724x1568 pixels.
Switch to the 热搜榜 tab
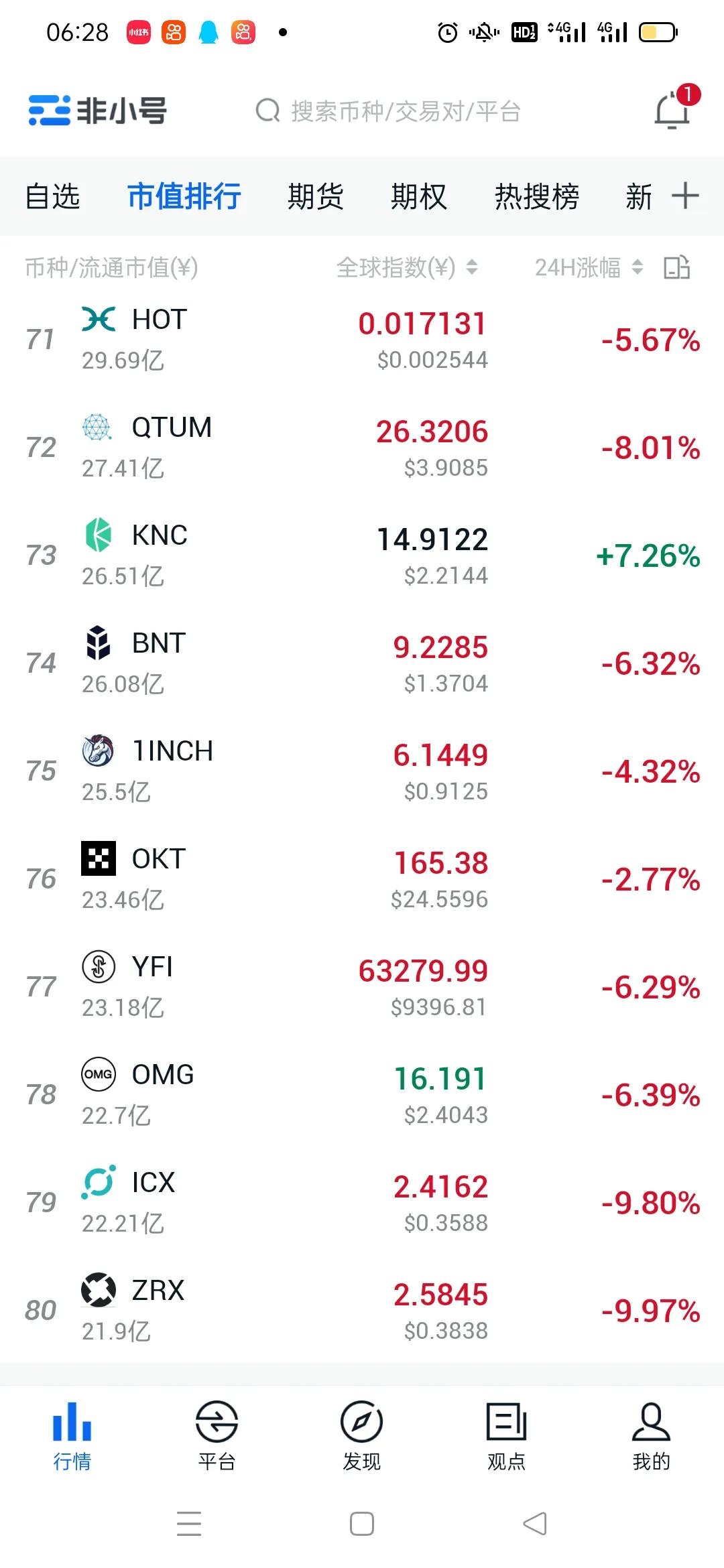click(536, 197)
